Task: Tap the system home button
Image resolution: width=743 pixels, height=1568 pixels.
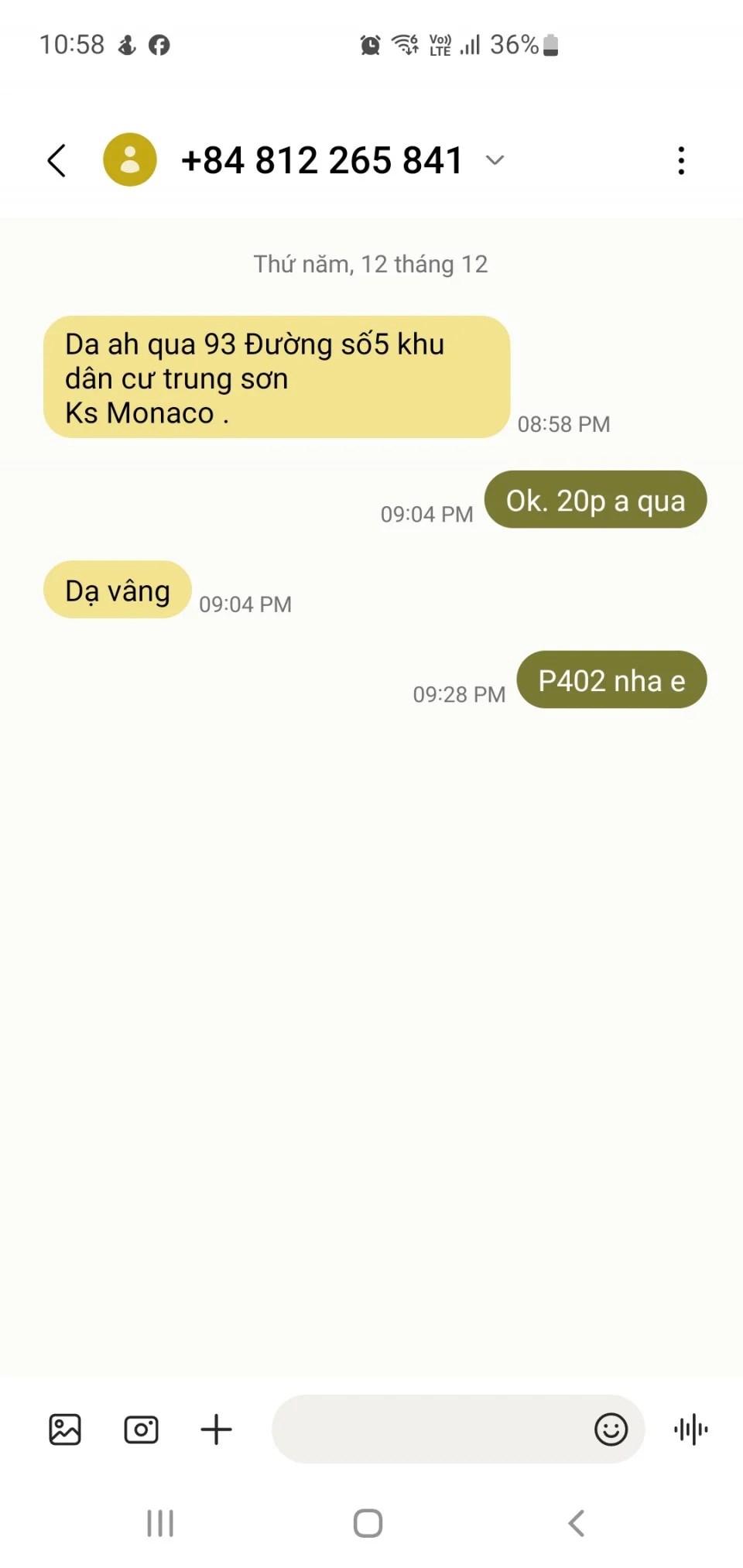Action: pos(368,1523)
